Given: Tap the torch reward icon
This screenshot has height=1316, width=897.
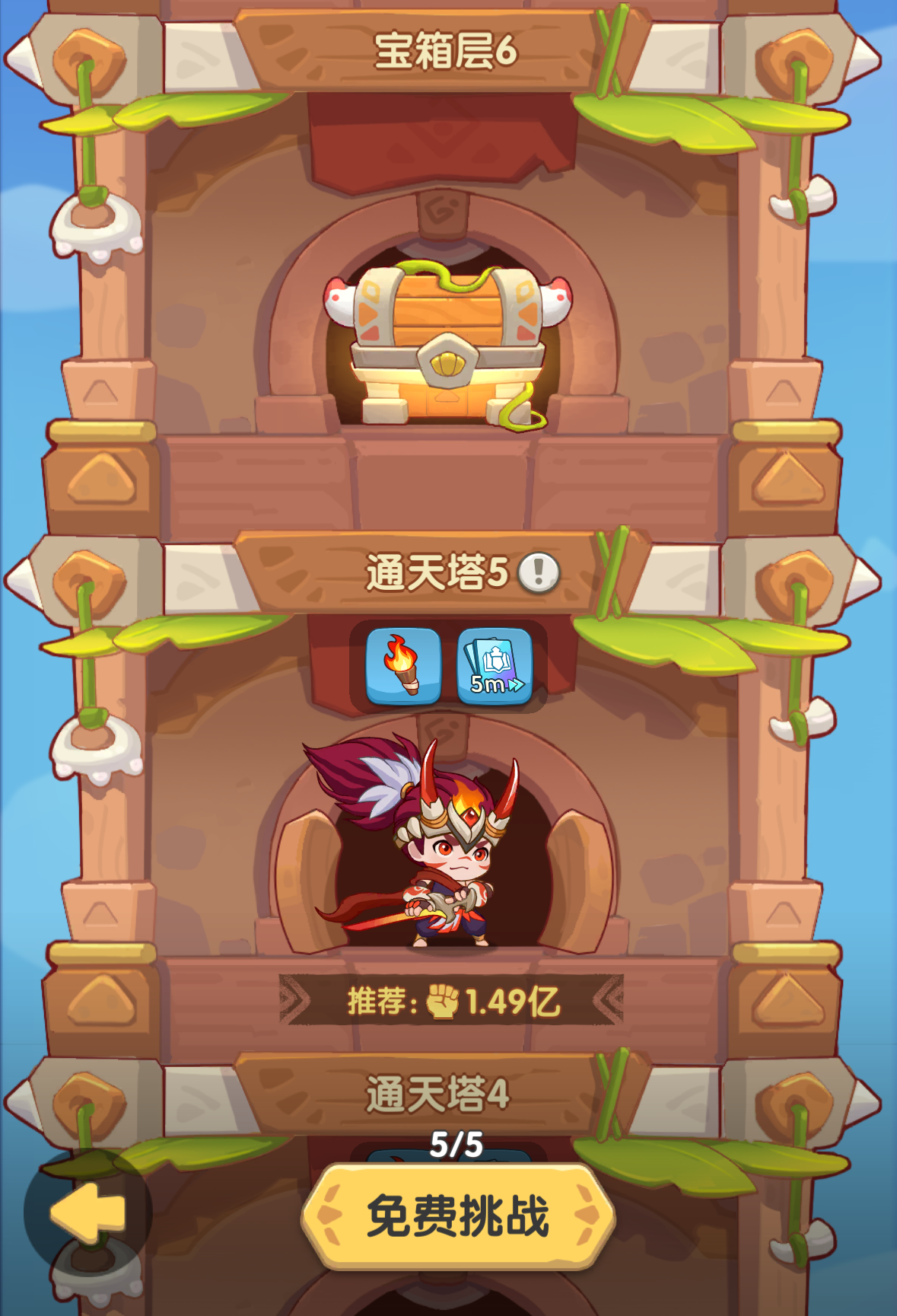Looking at the screenshot, I should click(x=402, y=665).
